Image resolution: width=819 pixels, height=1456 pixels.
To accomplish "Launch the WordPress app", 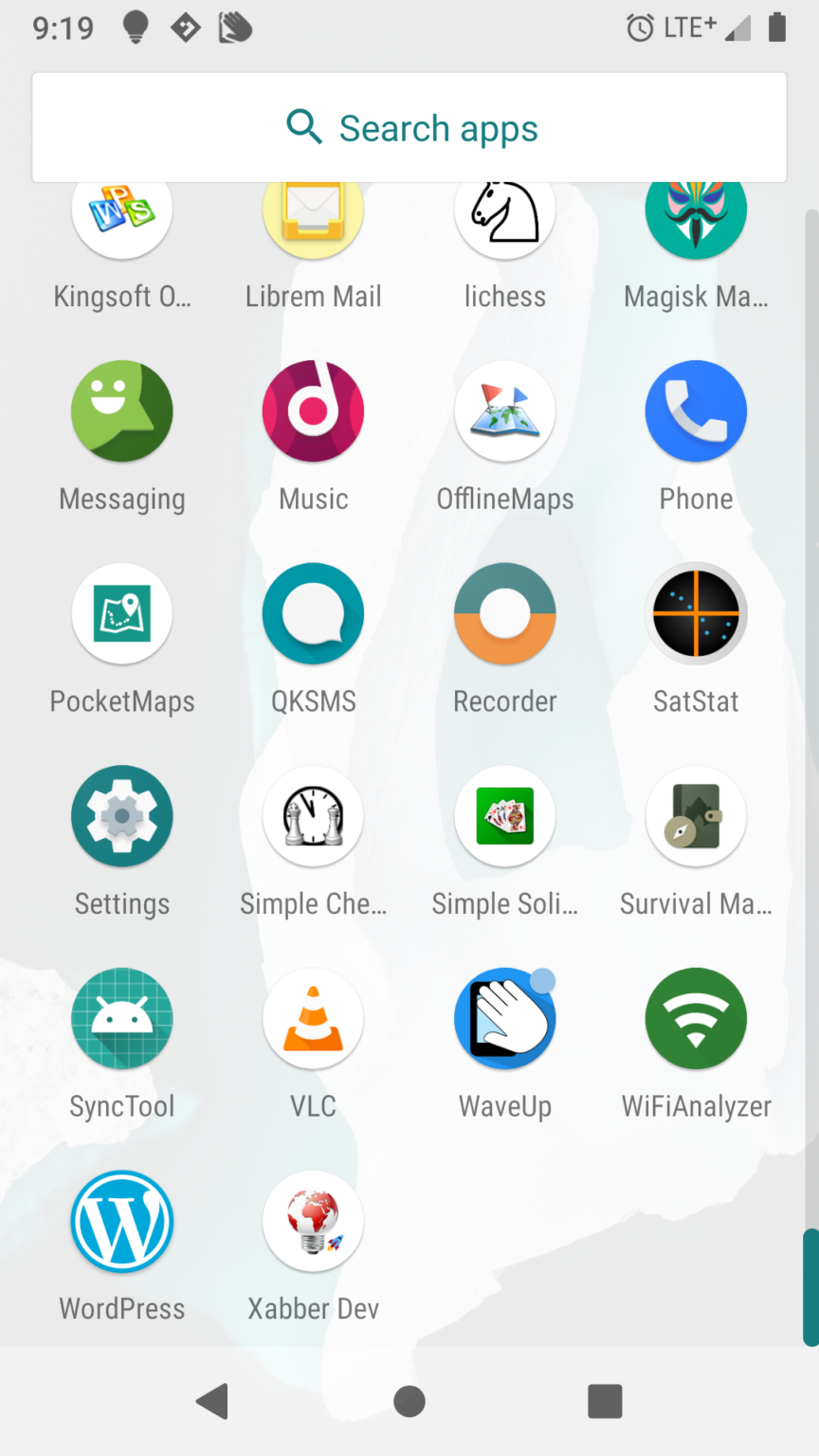I will pyautogui.click(x=122, y=1222).
